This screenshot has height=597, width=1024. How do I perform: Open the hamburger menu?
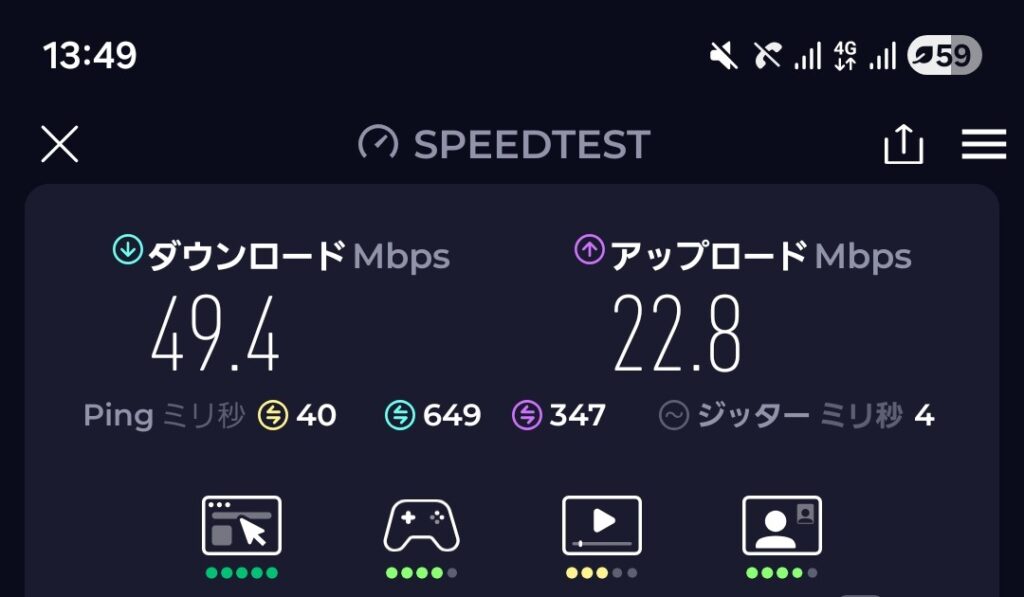click(983, 145)
